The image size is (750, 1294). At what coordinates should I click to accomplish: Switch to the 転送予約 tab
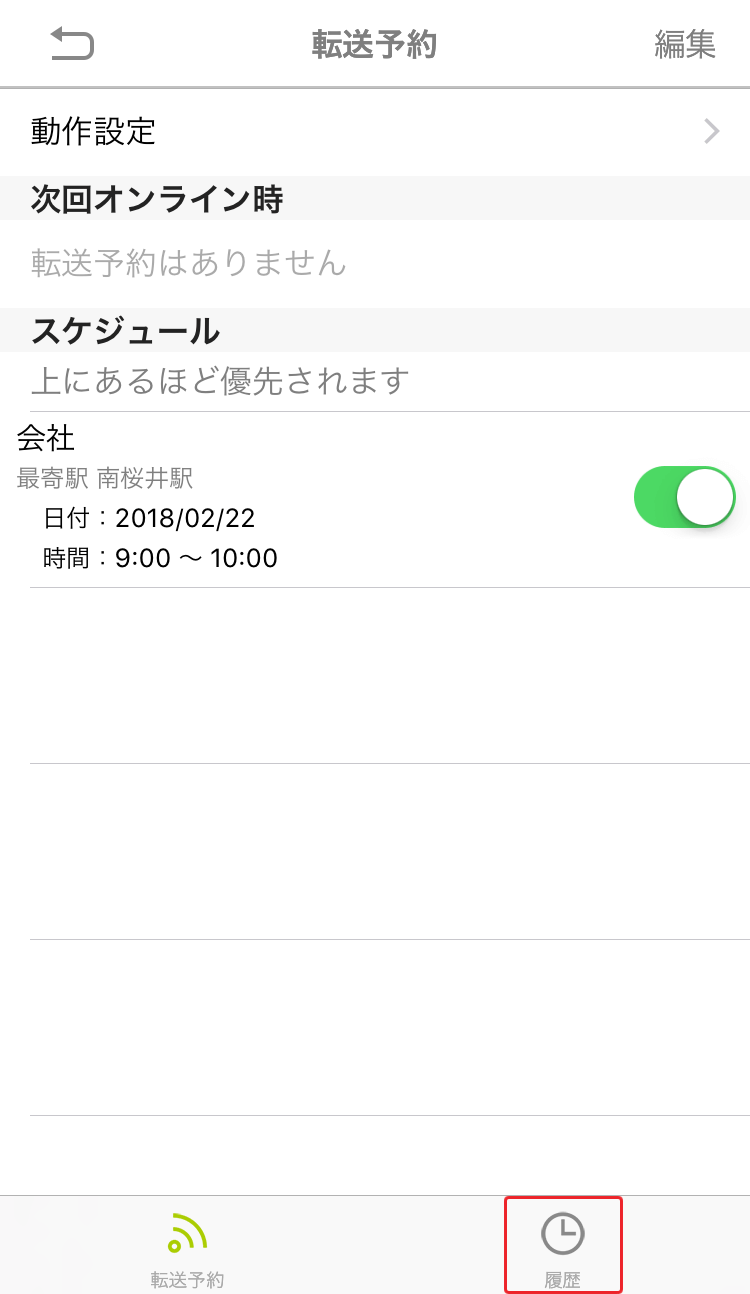187,1246
